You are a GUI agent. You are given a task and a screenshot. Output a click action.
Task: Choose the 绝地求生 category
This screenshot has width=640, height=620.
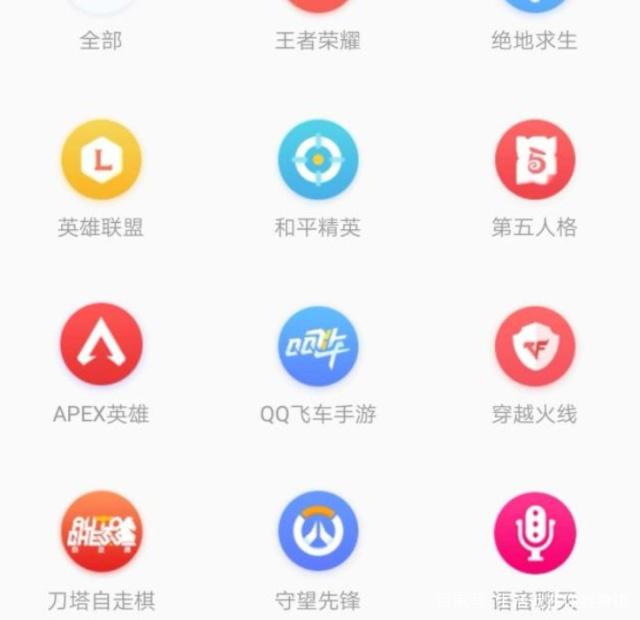(x=535, y=40)
